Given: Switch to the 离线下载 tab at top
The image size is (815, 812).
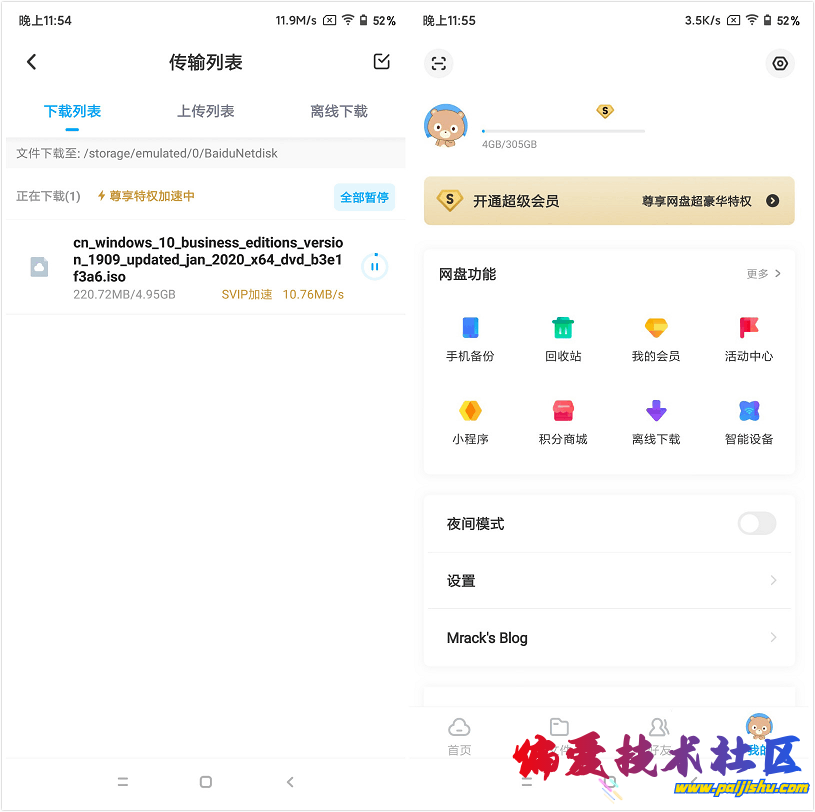Looking at the screenshot, I should coord(339,111).
